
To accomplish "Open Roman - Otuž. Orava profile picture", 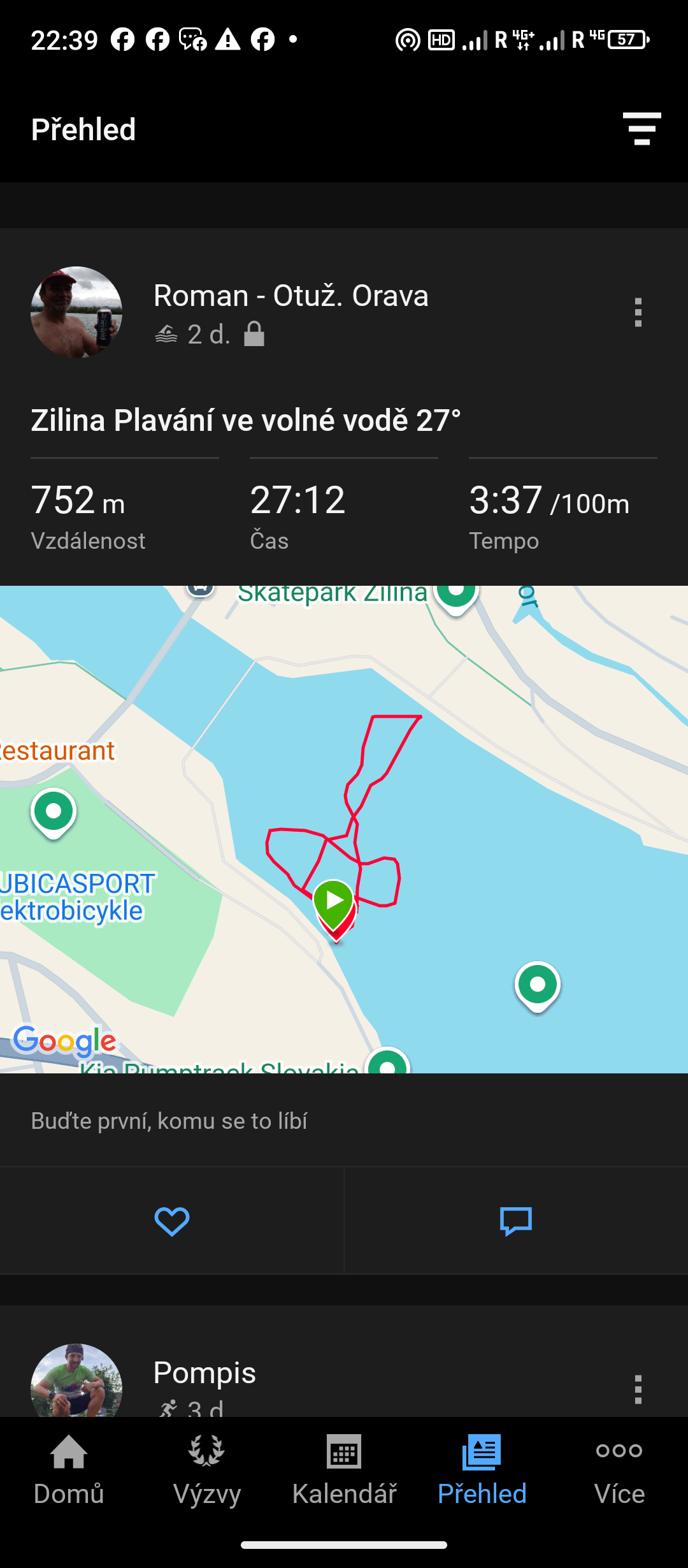I will coord(76,312).
